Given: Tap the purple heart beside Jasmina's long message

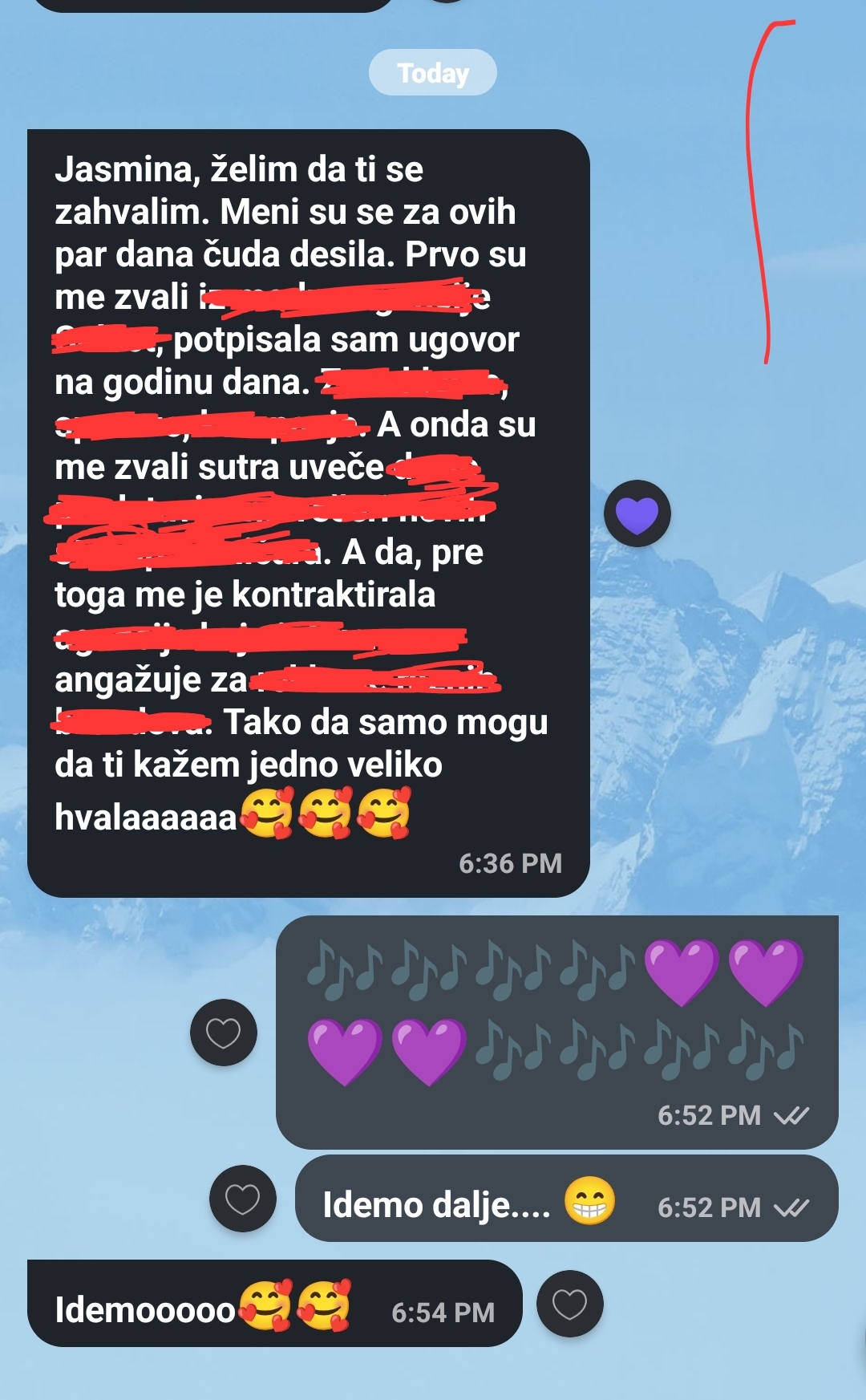Looking at the screenshot, I should coord(637,513).
